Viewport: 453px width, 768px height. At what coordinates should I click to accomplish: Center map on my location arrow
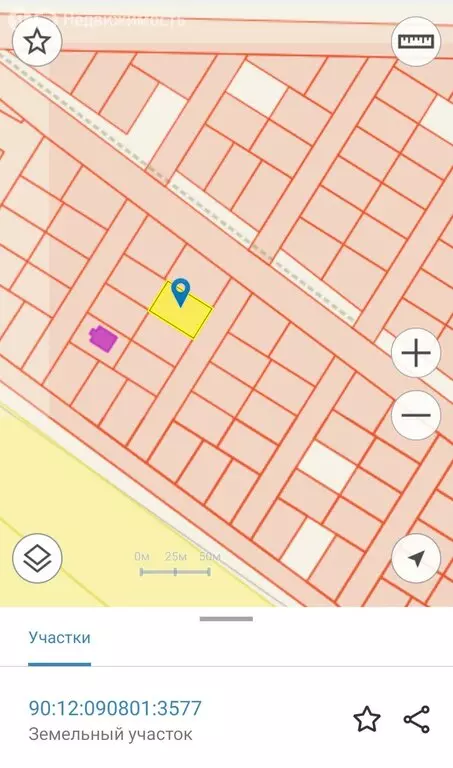point(416,558)
